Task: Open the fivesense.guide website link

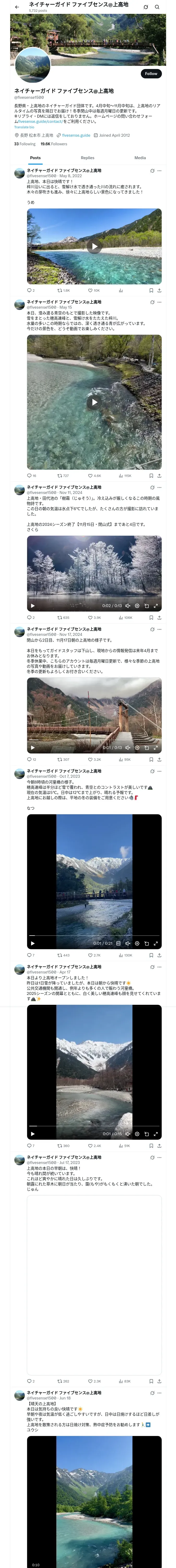Action: [76, 136]
